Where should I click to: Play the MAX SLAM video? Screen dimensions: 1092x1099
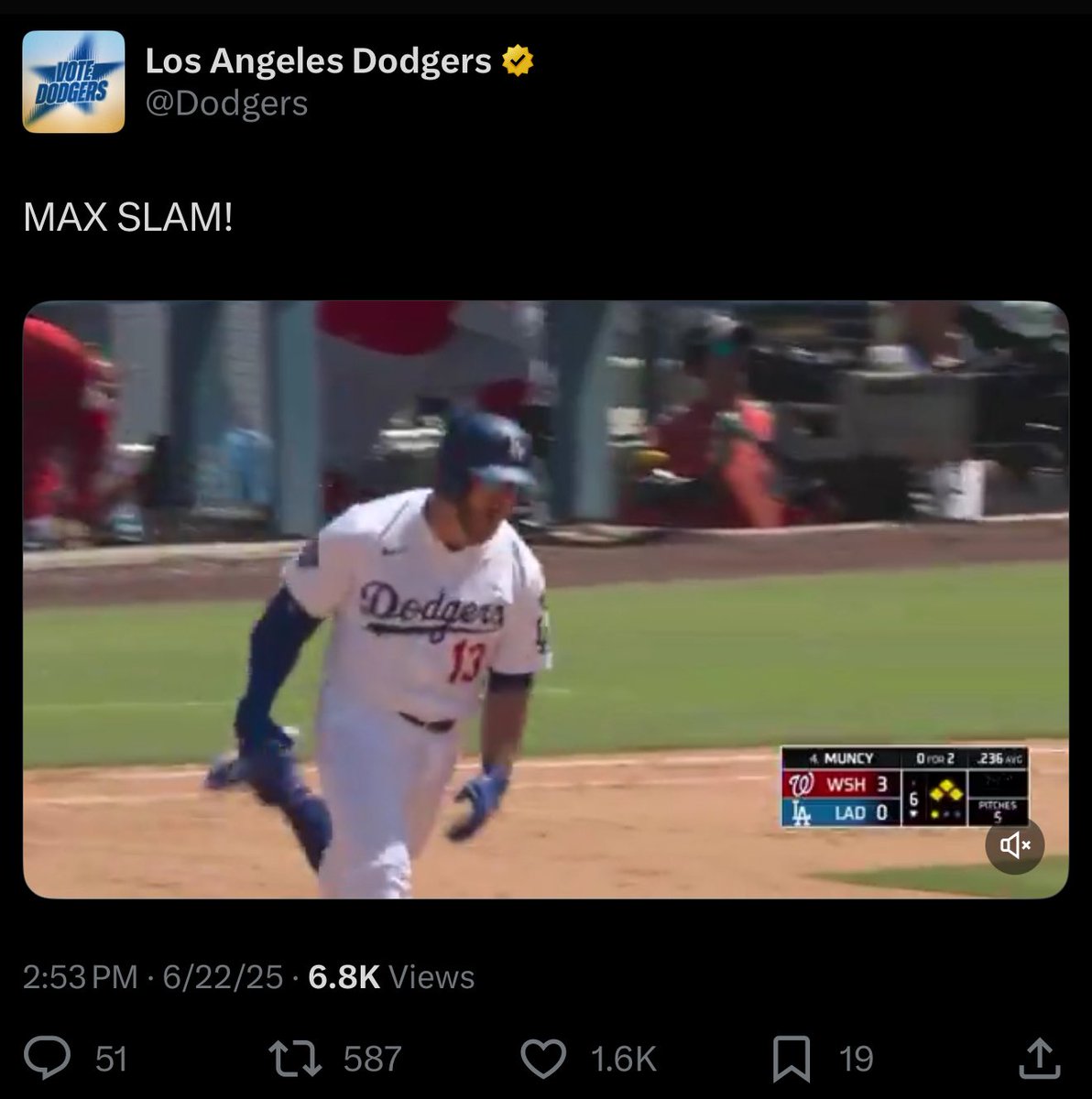pos(545,600)
